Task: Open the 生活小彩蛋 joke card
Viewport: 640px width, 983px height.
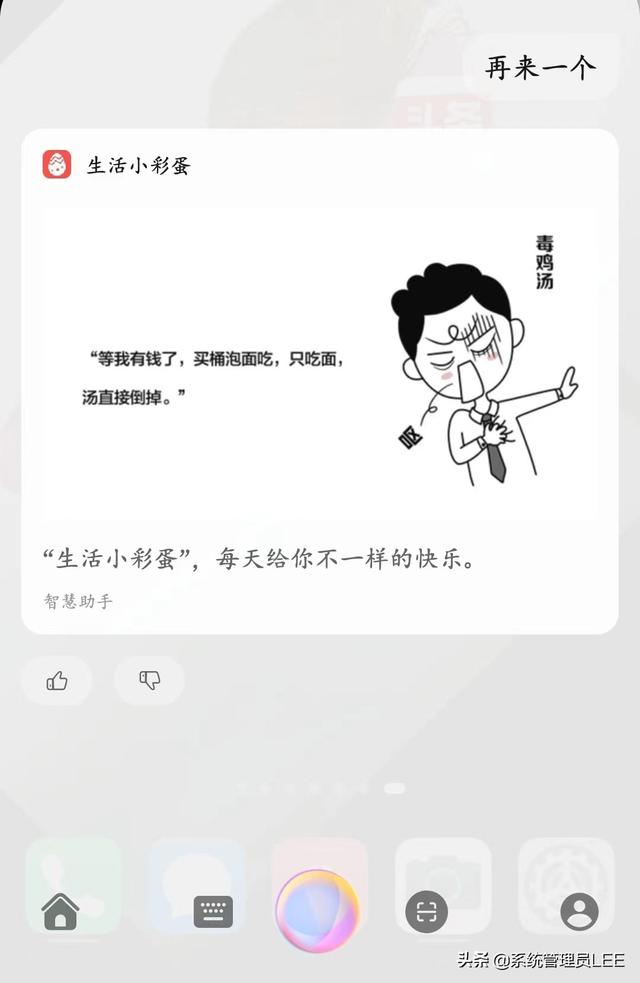Action: (x=320, y=380)
